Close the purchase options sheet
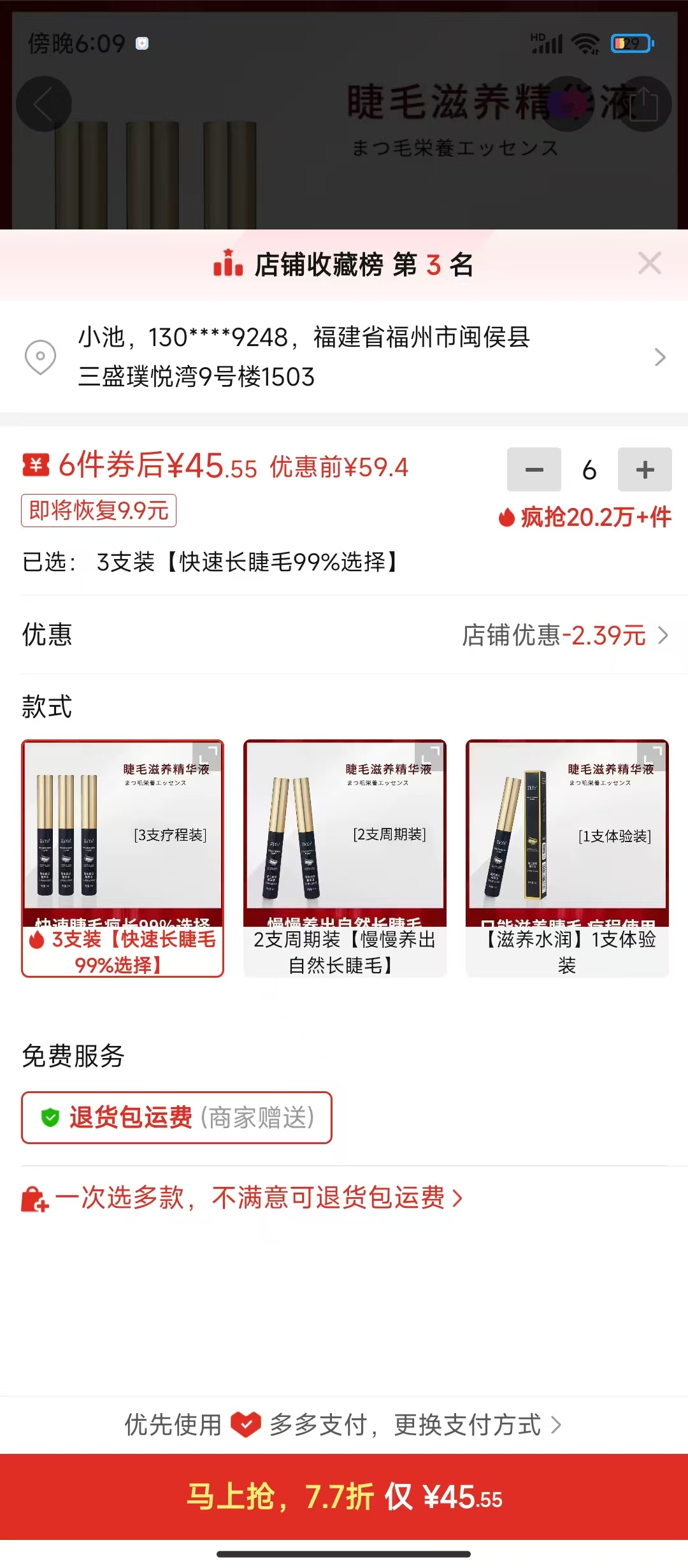This screenshot has width=688, height=1568. (649, 263)
